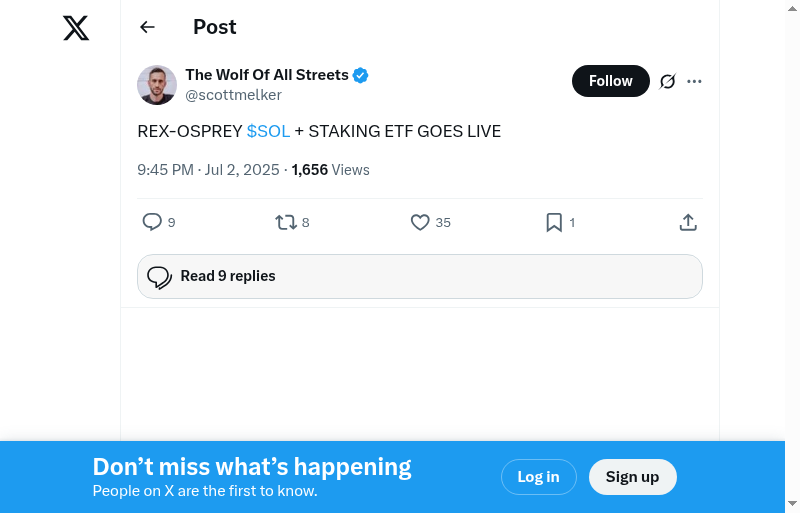Follow The Wolf Of All Streets
This screenshot has height=513, width=800.
click(610, 81)
